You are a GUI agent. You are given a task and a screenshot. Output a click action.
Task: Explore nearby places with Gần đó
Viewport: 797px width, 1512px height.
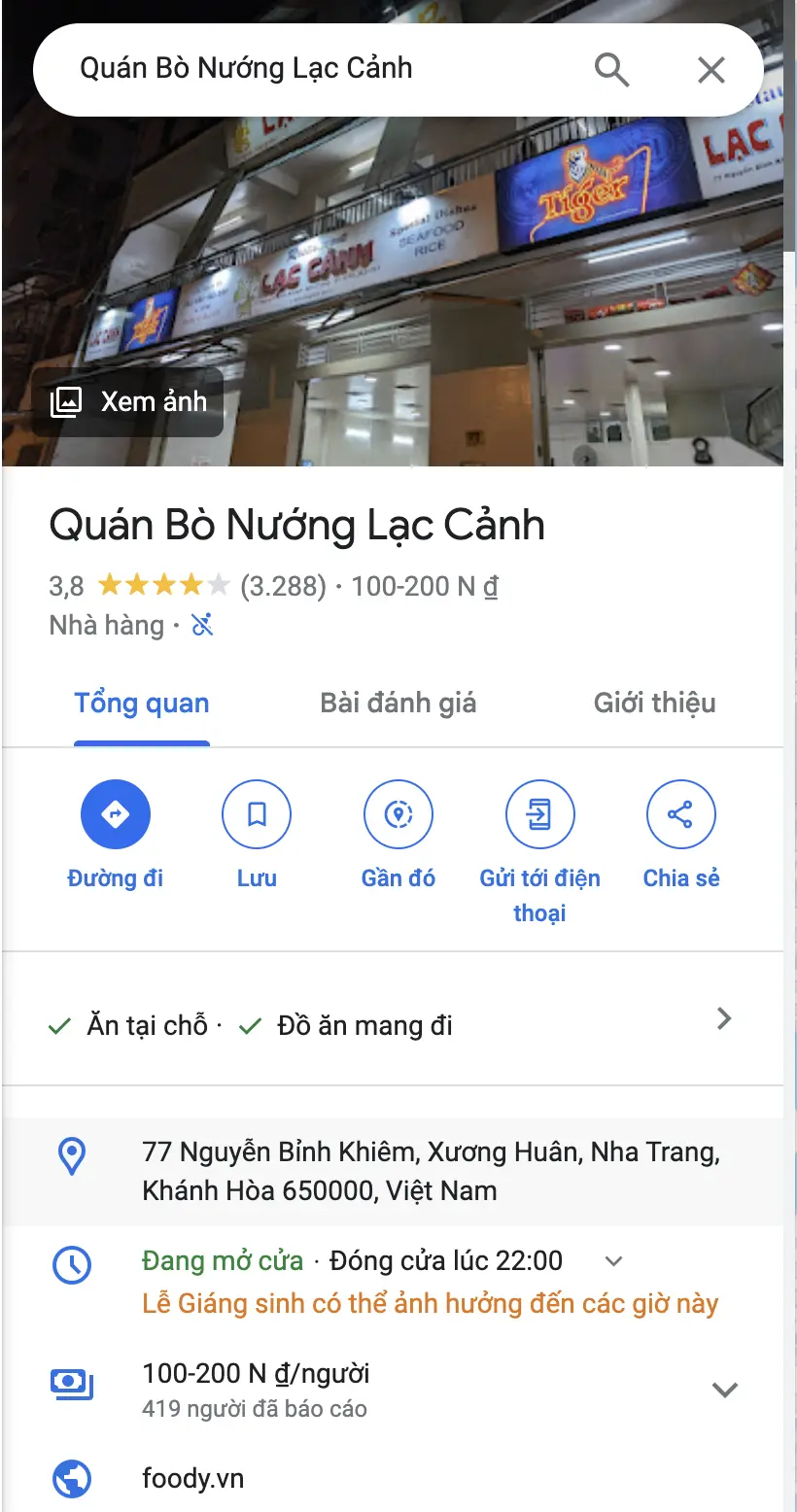point(398,814)
